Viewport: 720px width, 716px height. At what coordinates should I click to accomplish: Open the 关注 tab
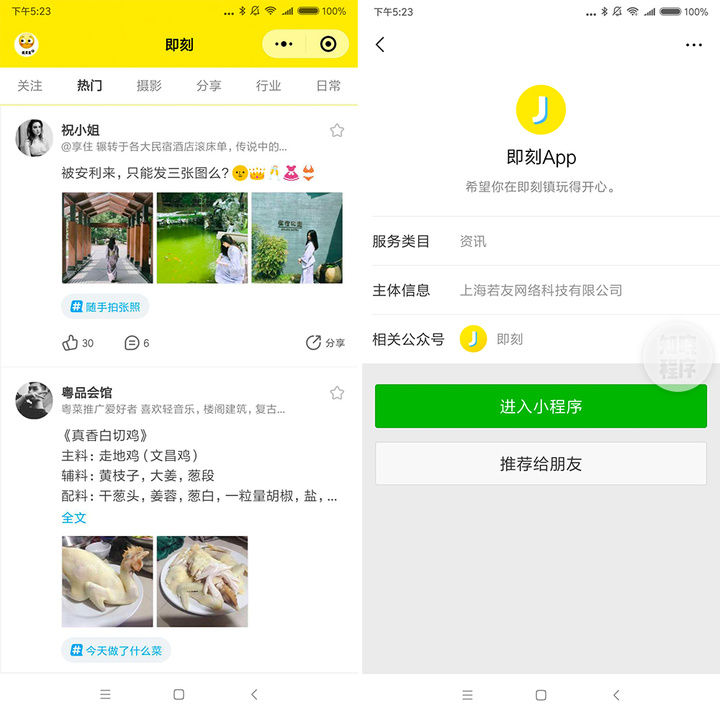[x=30, y=86]
